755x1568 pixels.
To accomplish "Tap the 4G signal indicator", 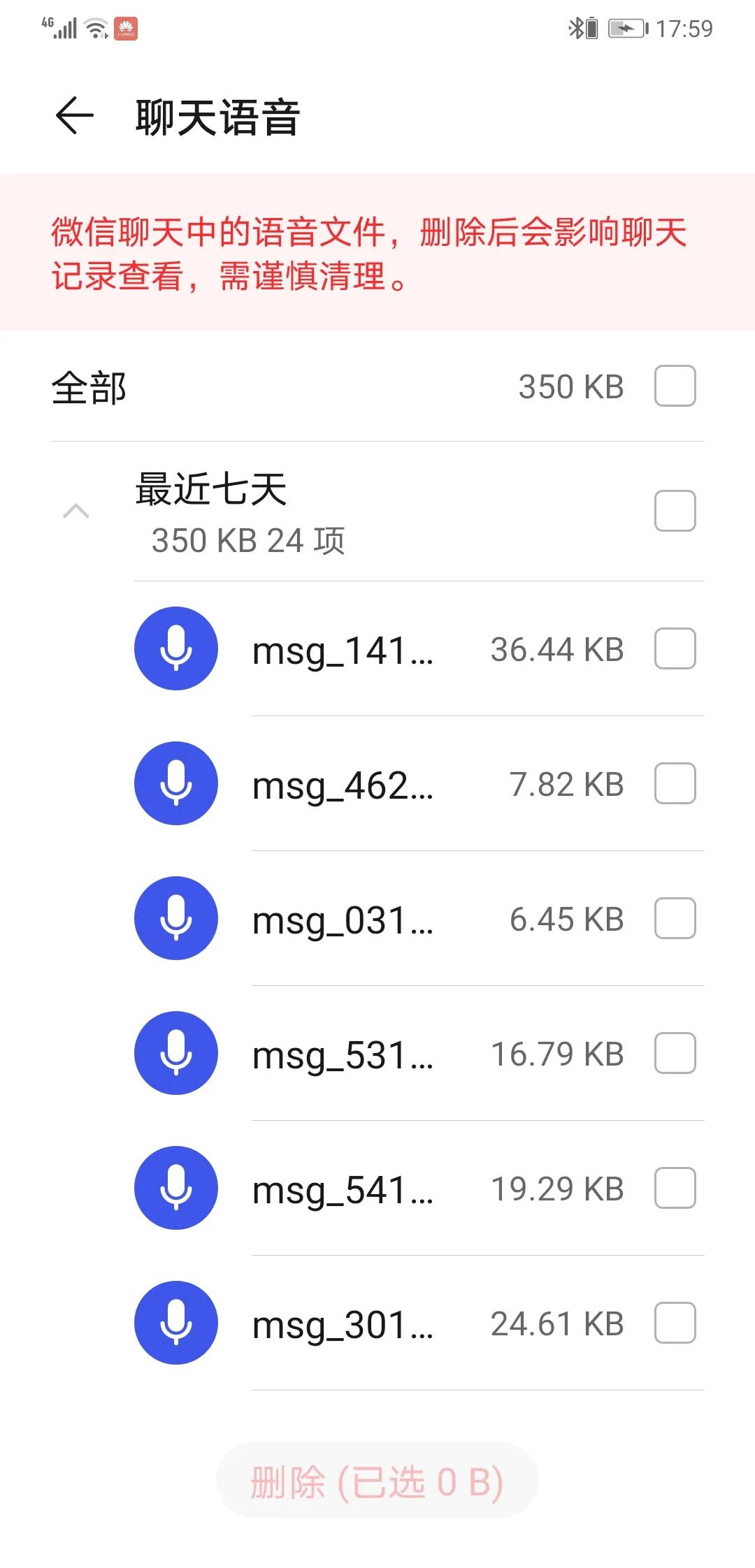I will click(59, 28).
